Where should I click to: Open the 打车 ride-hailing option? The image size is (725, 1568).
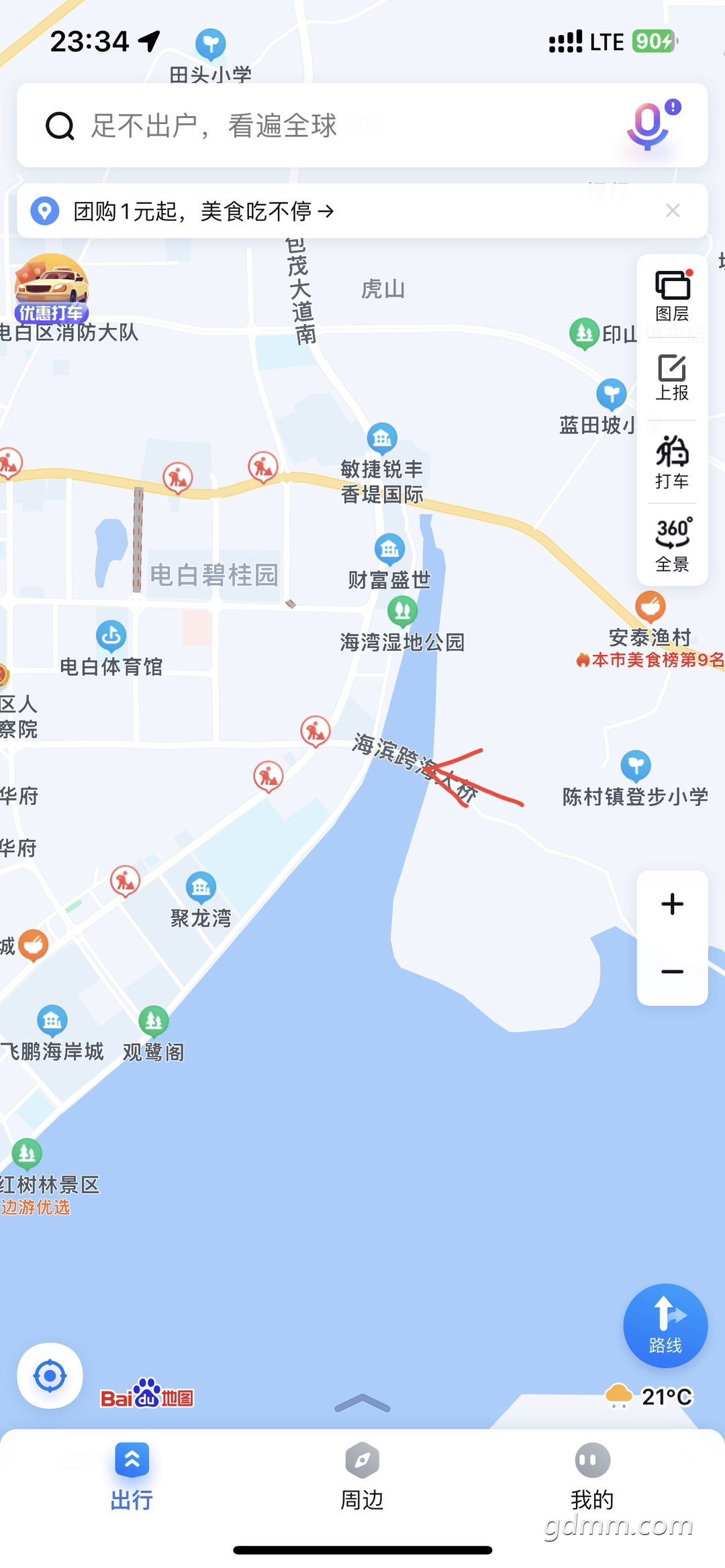(672, 462)
